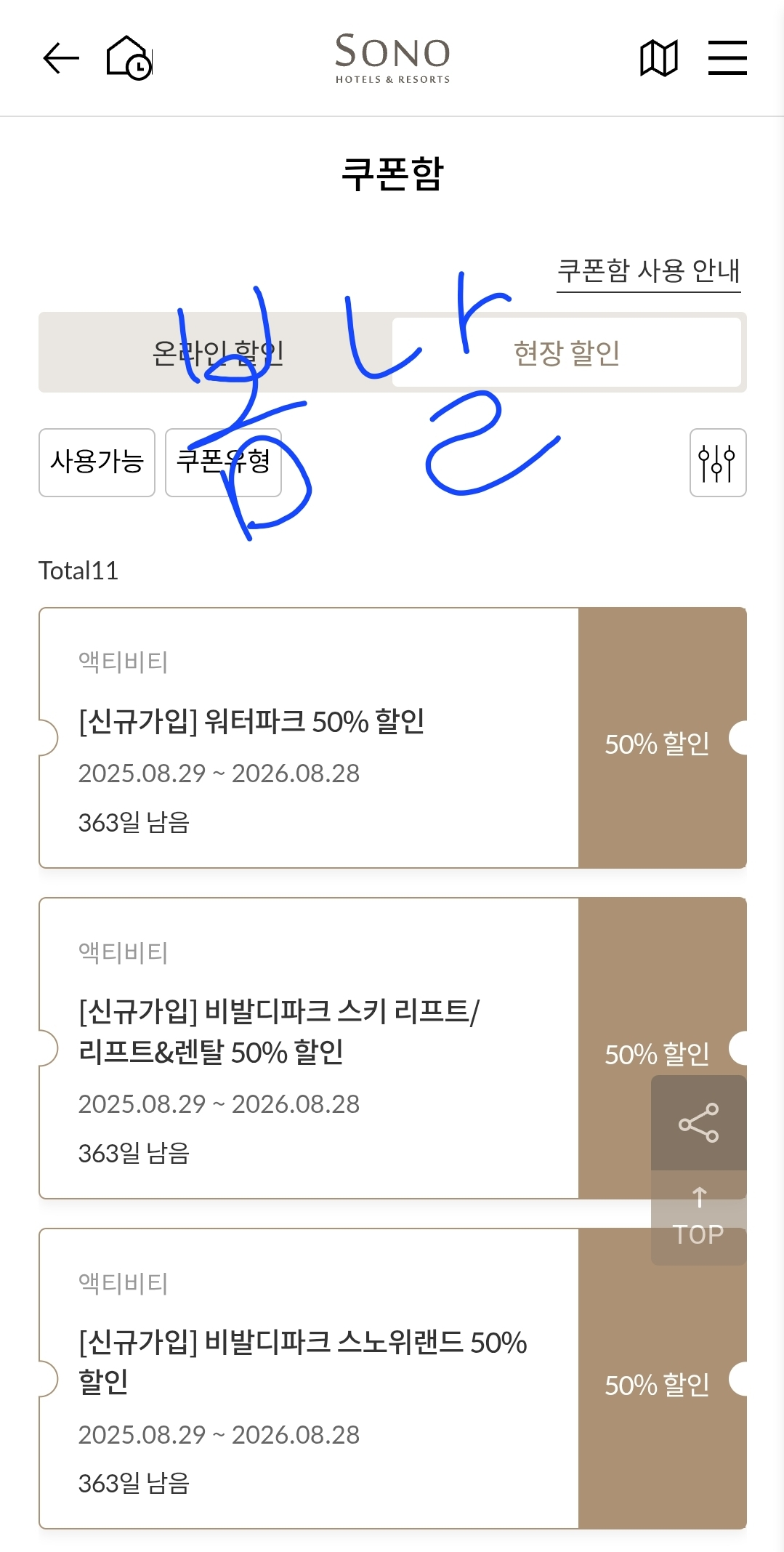Open the map icon
784x1552 pixels.
[x=658, y=58]
